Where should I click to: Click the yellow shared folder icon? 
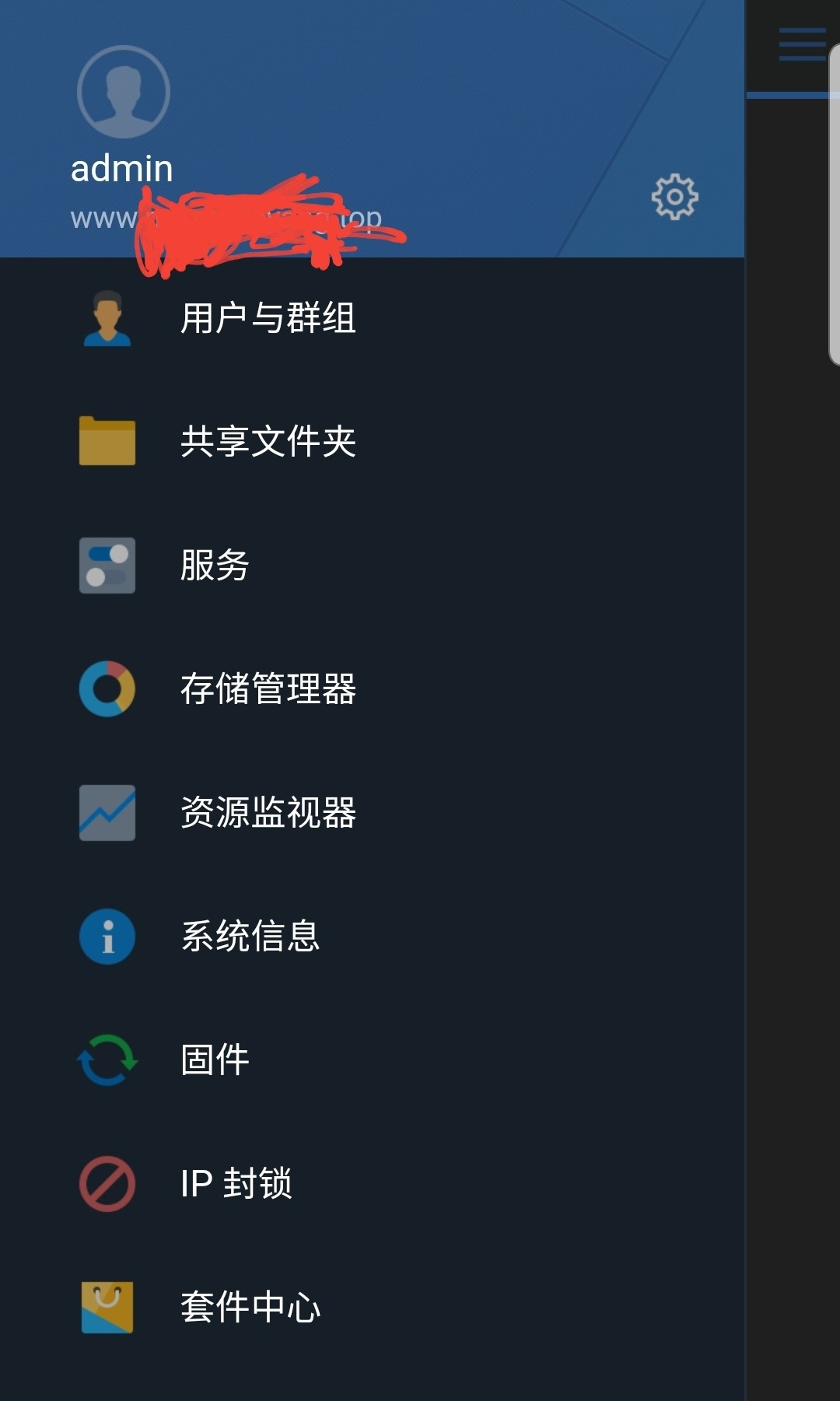107,442
